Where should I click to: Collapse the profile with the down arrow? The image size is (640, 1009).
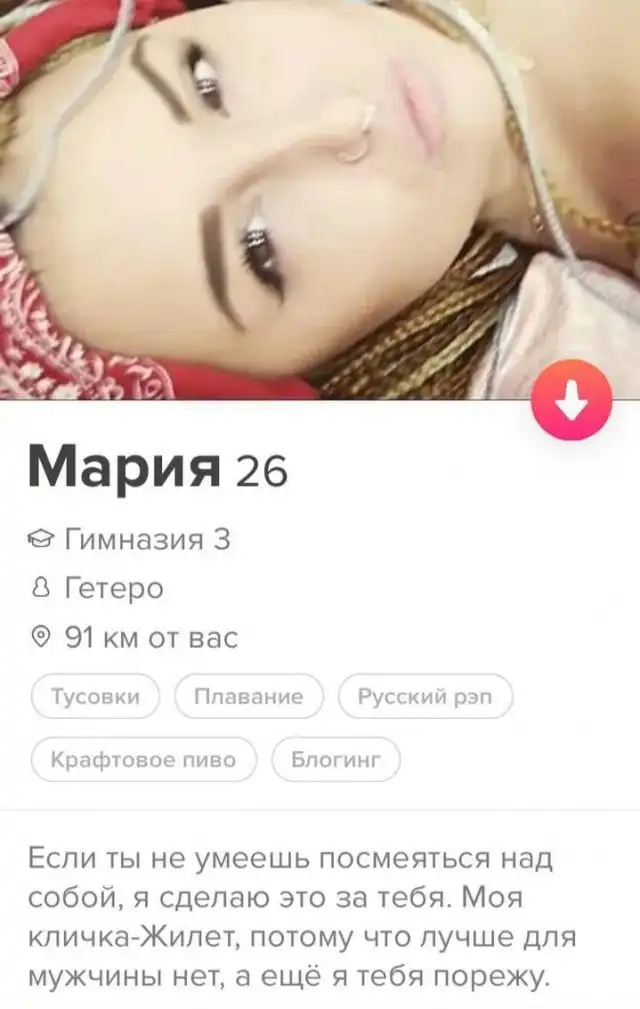pyautogui.click(x=571, y=400)
